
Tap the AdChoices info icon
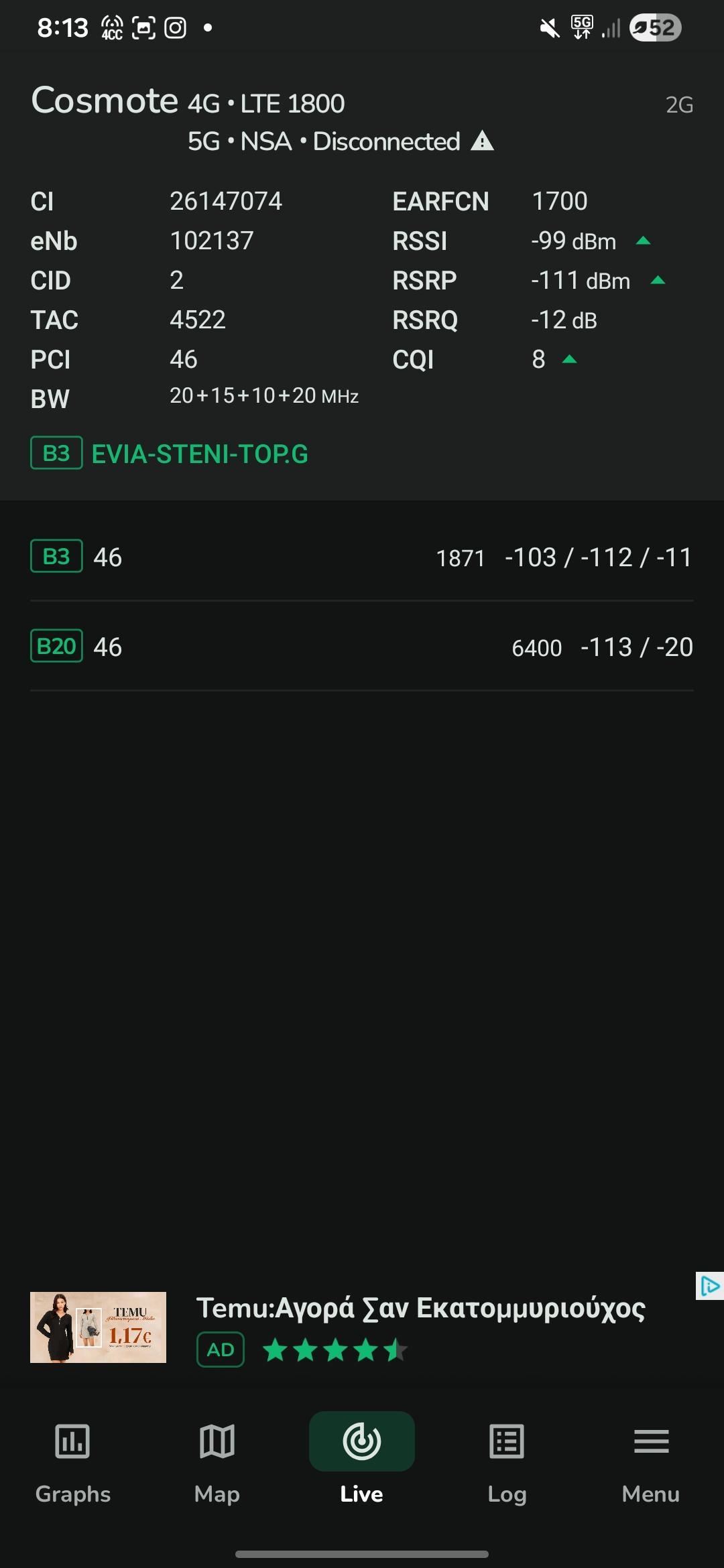coord(709,1286)
